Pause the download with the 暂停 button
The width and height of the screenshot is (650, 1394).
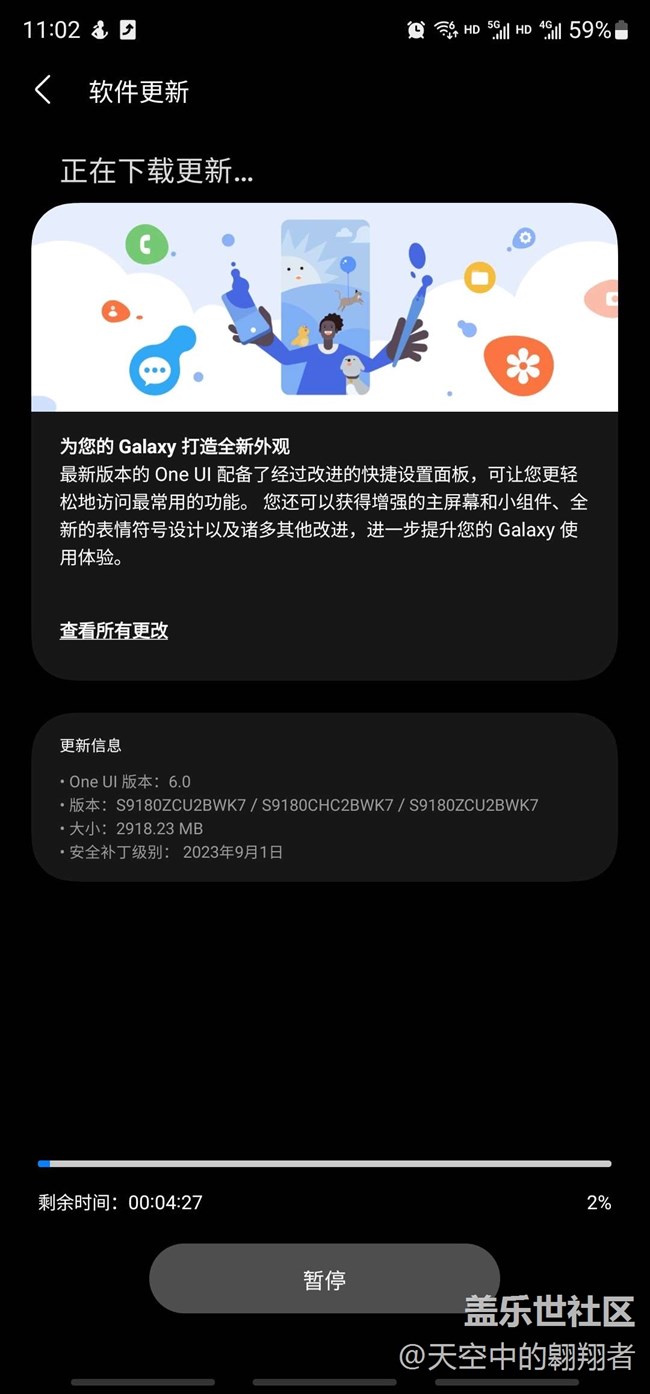point(324,1279)
